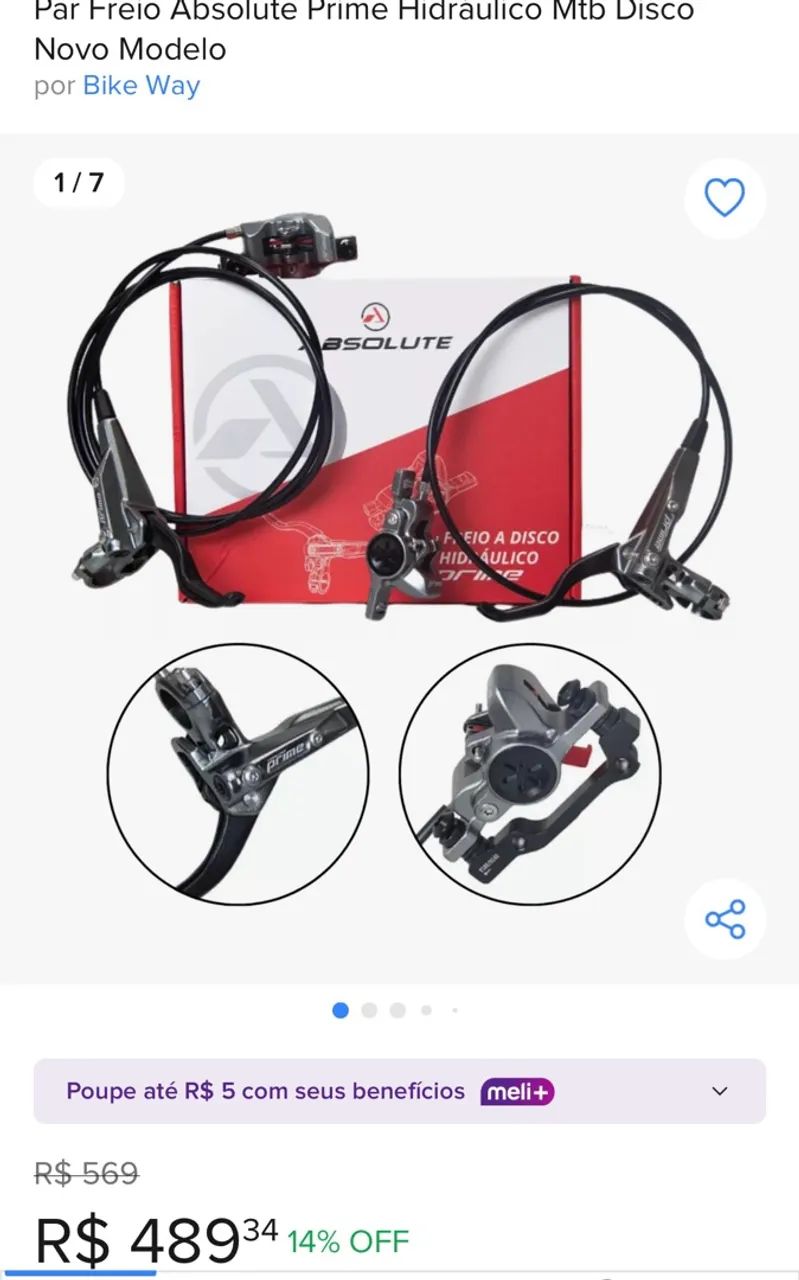Open the Bike Way seller link
The height and width of the screenshot is (1280, 799).
141,86
